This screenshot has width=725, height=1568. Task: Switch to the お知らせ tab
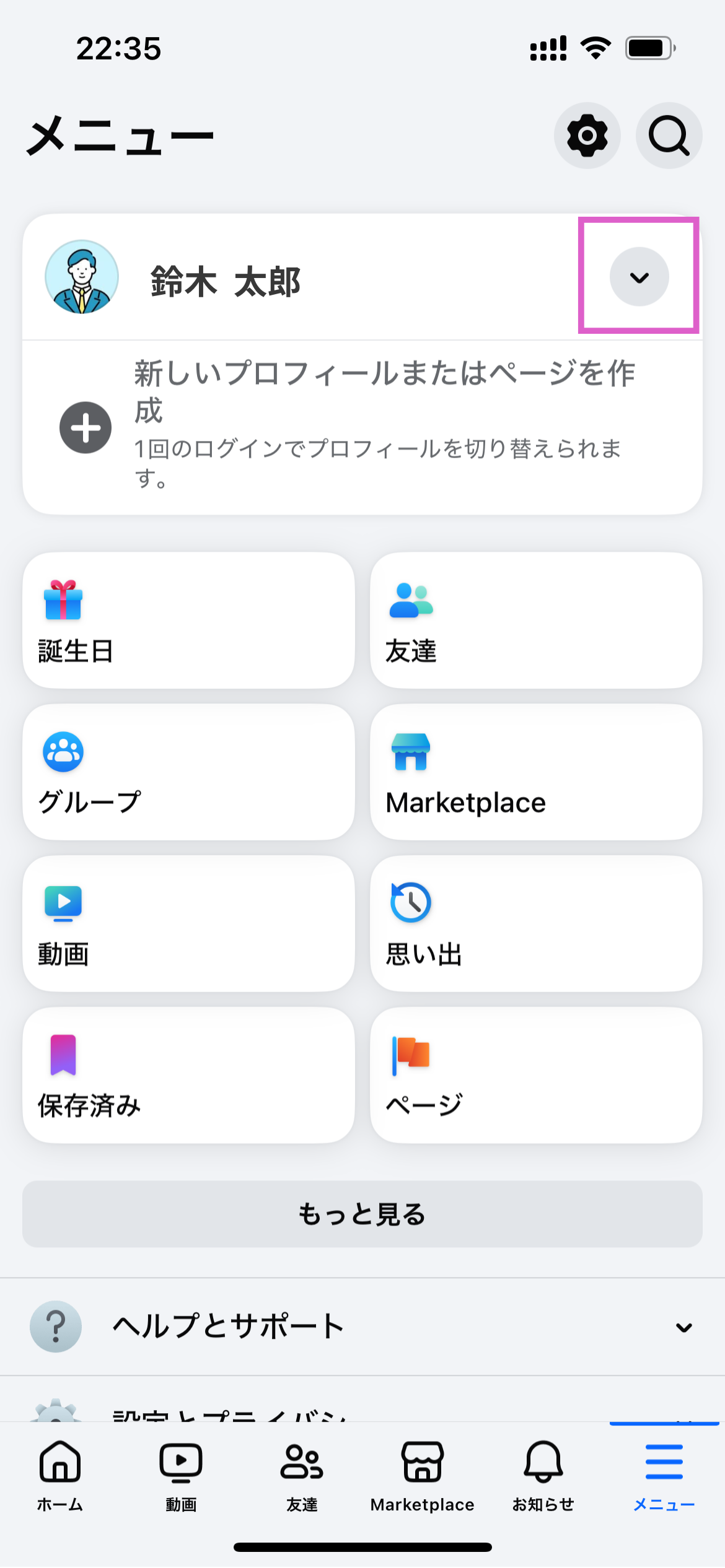pos(543,1475)
